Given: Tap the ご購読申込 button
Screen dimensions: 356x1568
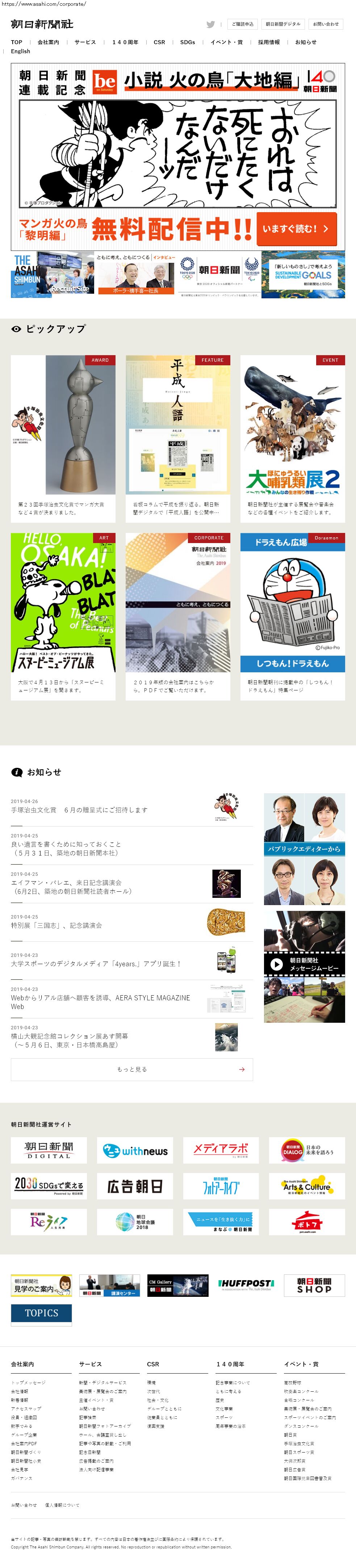Looking at the screenshot, I should point(243,24).
